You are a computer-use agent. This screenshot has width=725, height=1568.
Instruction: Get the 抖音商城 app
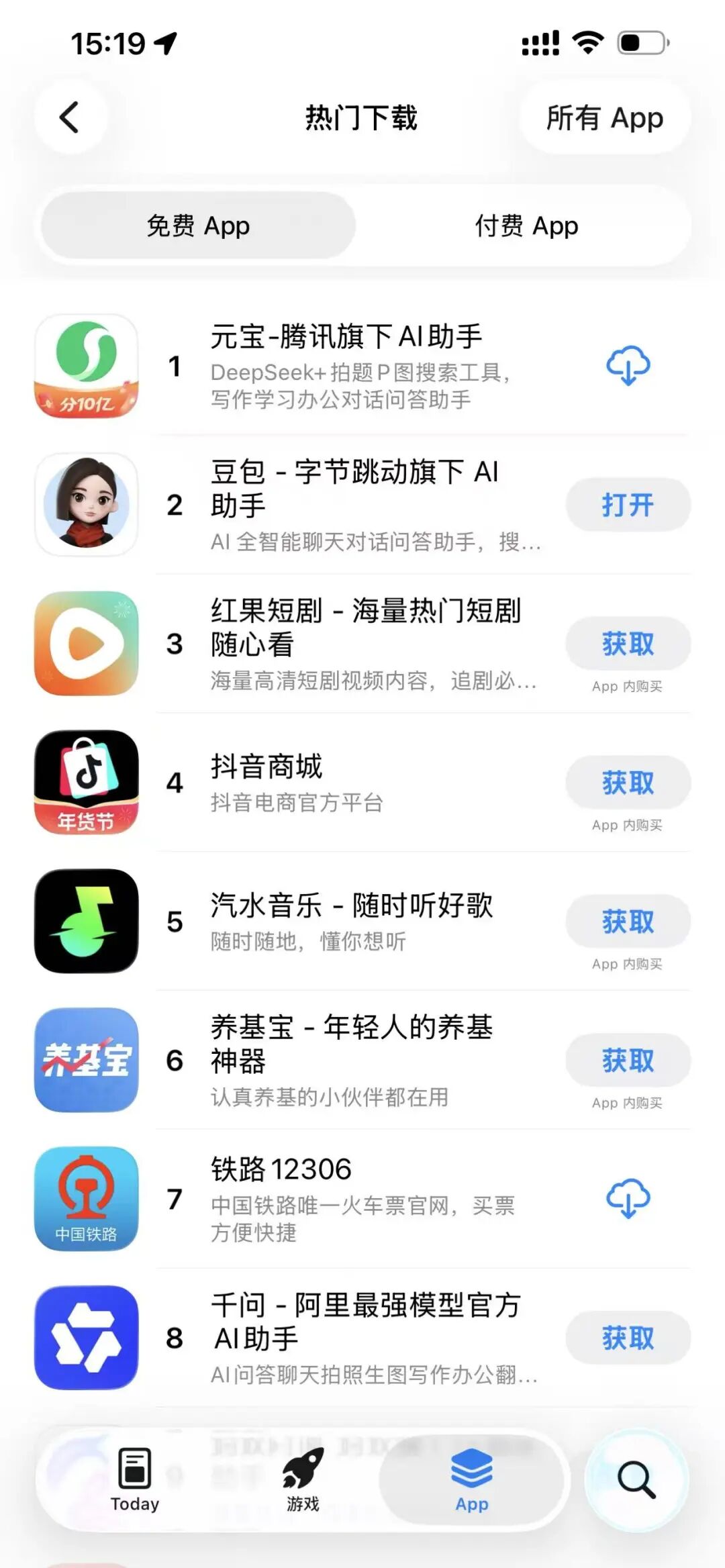[628, 783]
